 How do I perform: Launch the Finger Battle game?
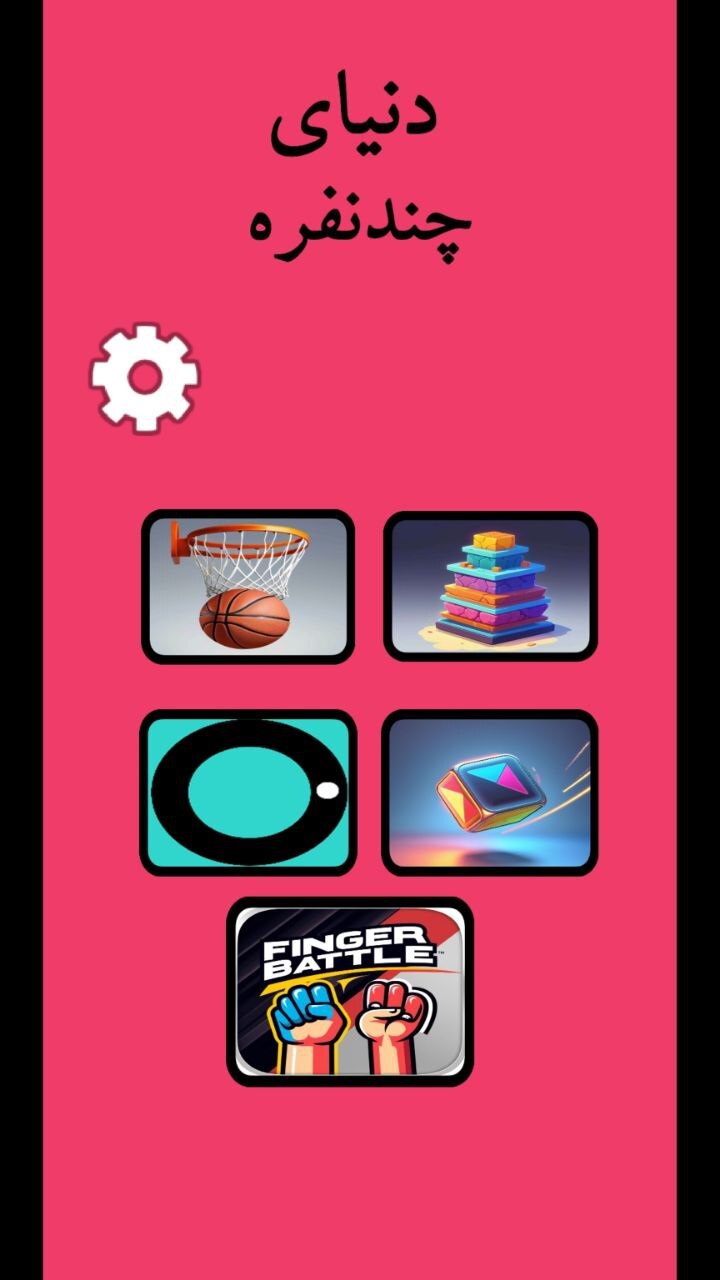[x=350, y=991]
